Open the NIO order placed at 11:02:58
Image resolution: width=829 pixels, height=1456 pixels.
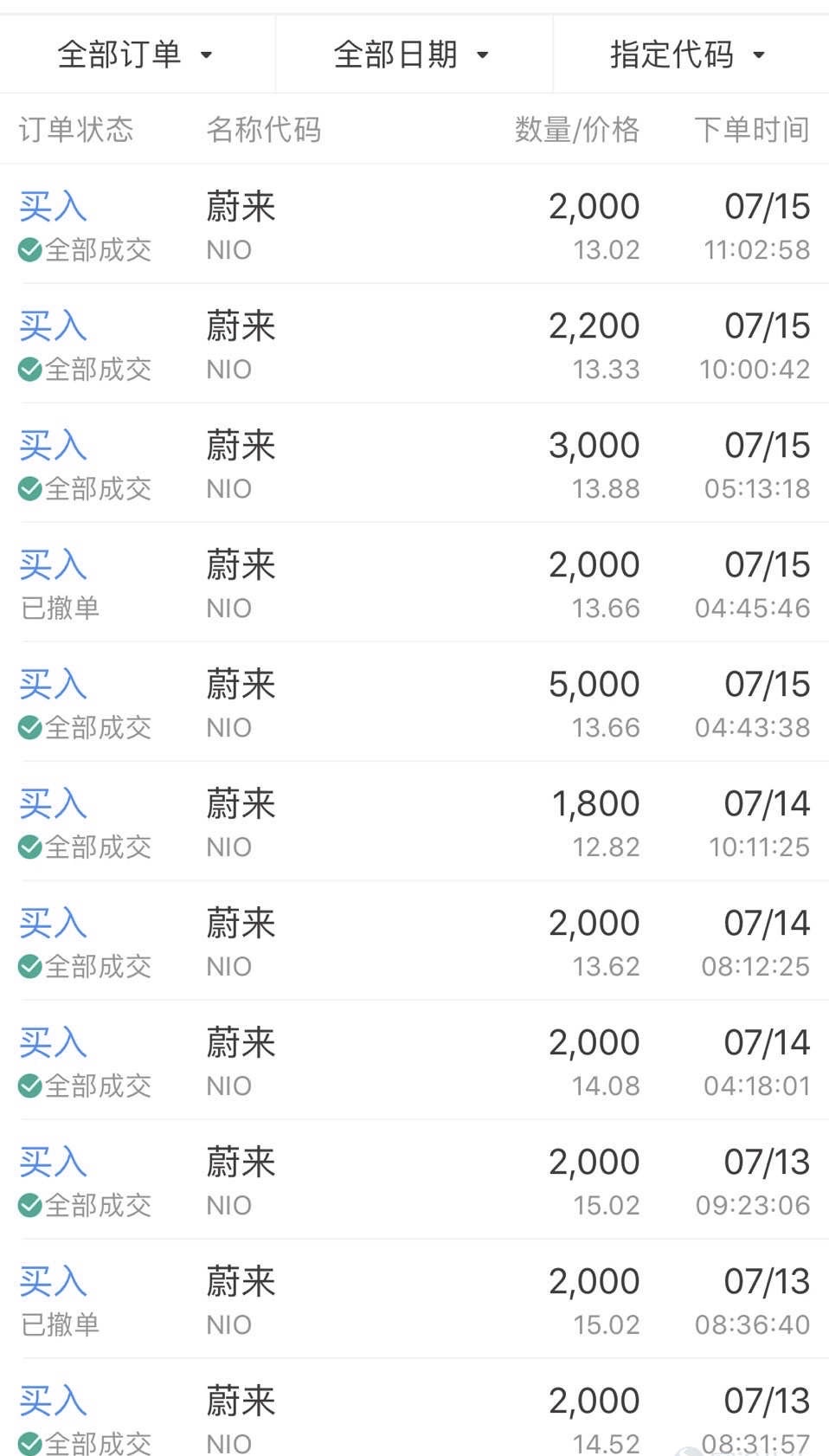pos(414,224)
